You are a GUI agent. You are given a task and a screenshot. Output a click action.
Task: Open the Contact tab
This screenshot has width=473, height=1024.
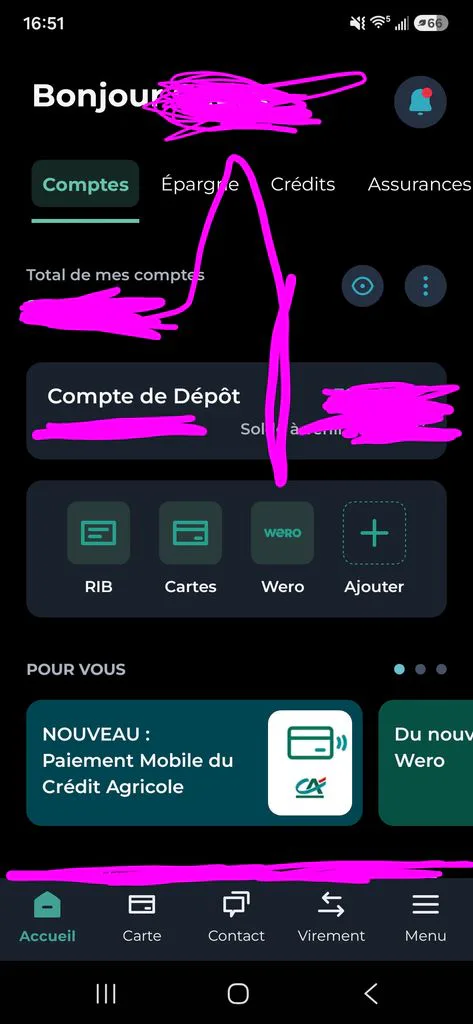point(236,920)
